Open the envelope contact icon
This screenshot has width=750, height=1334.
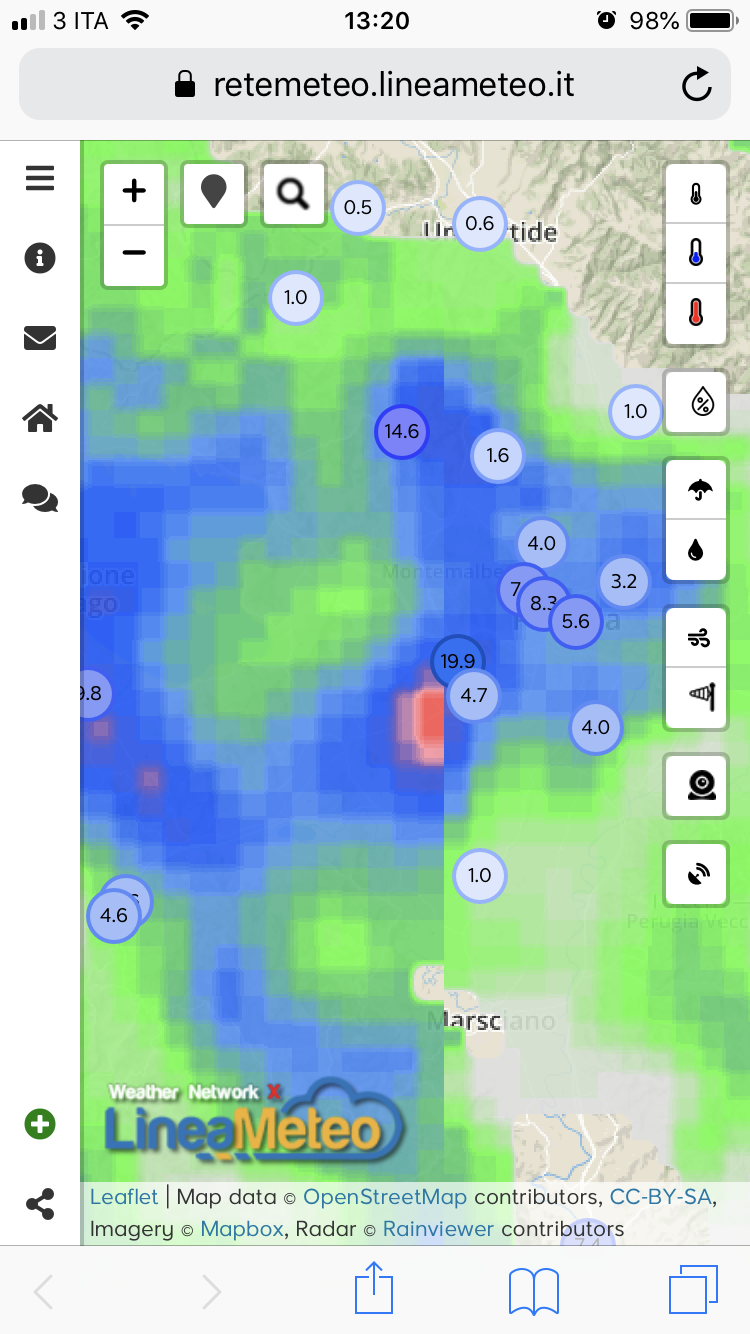[x=40, y=338]
